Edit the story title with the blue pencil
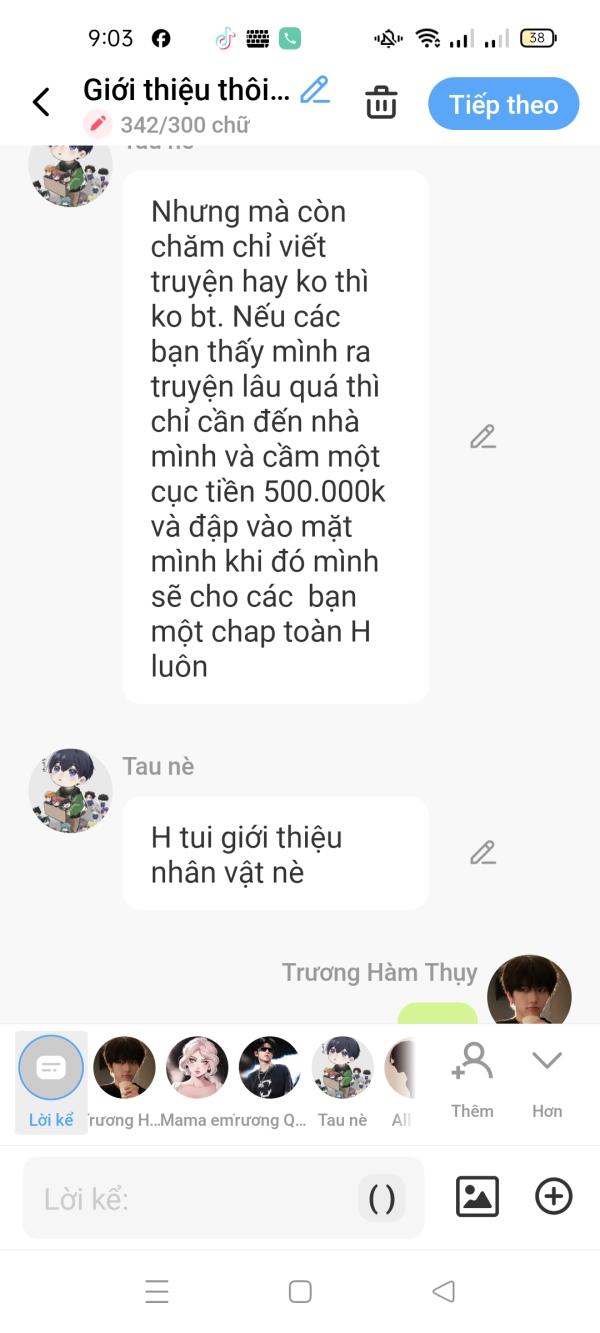The height and width of the screenshot is (1333, 600). tap(315, 90)
